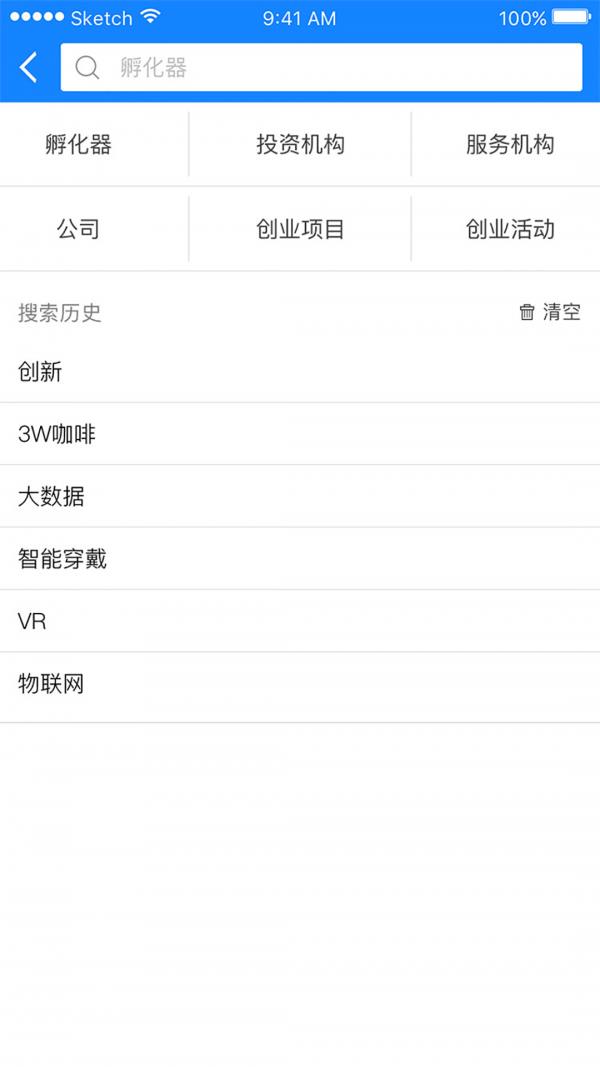The width and height of the screenshot is (600, 1067).
Task: Choose the 创业活动 category
Action: (x=509, y=229)
